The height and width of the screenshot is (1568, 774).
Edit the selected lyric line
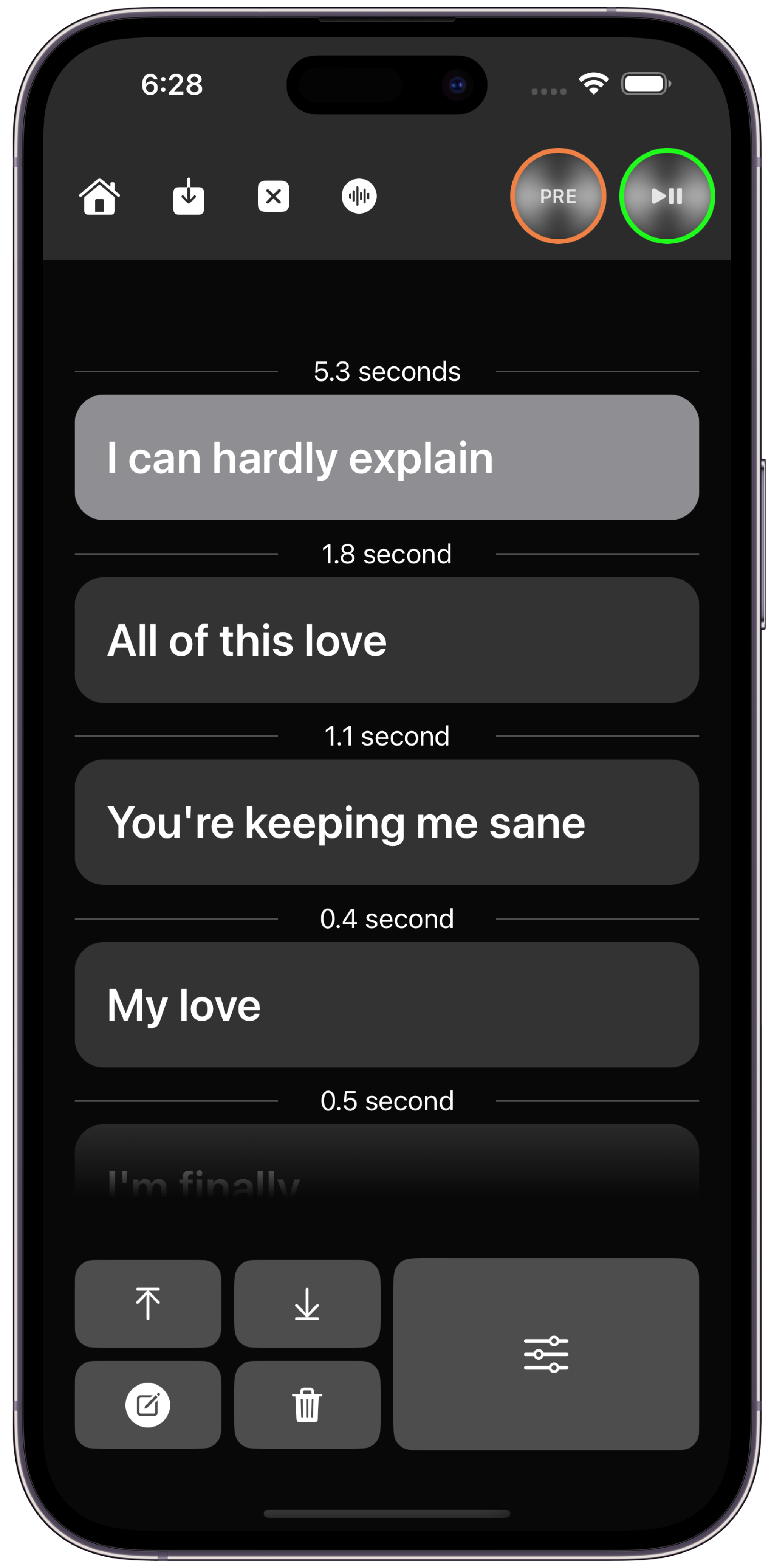coord(148,1404)
